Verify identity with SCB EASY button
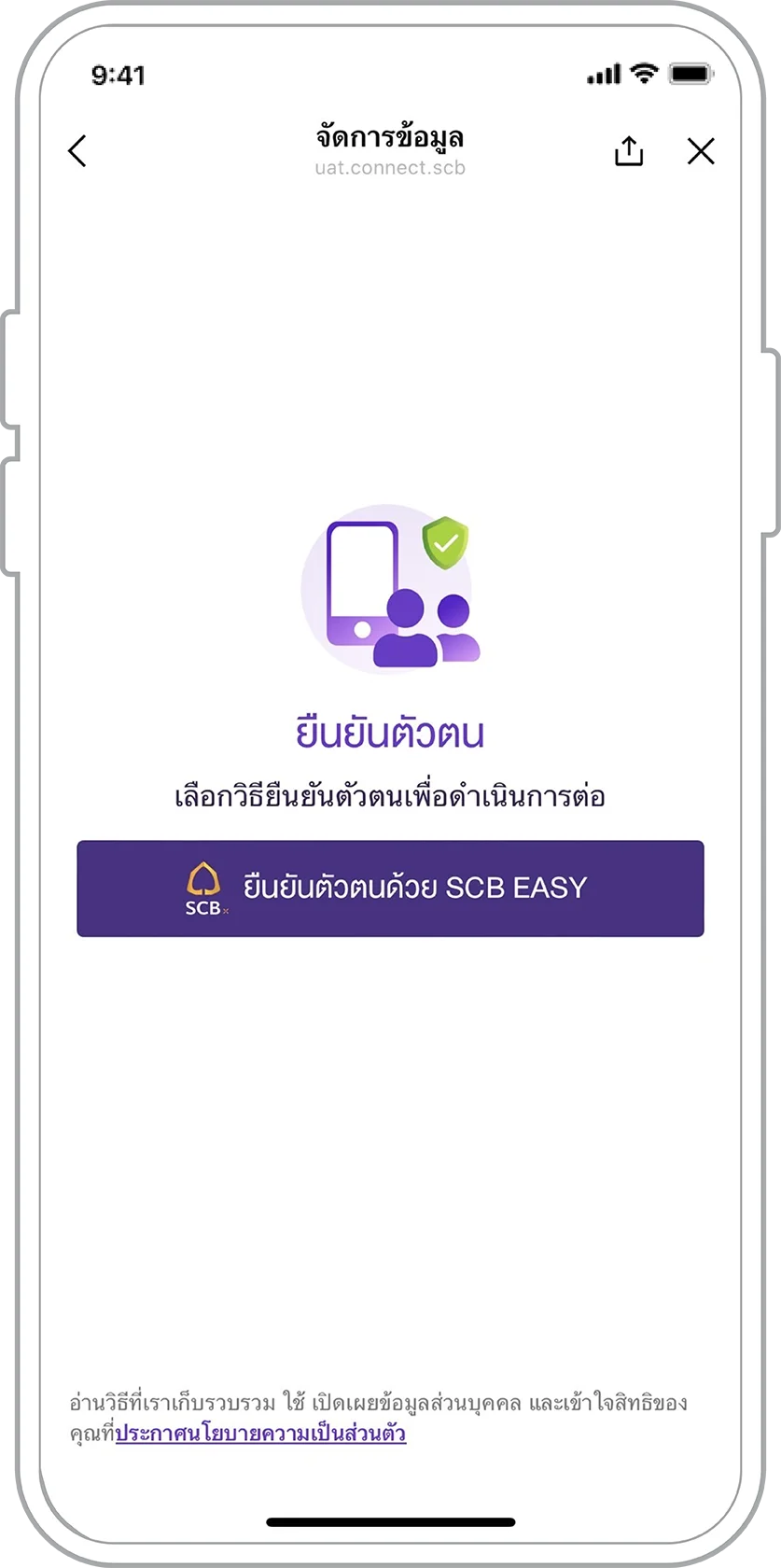 [390, 889]
